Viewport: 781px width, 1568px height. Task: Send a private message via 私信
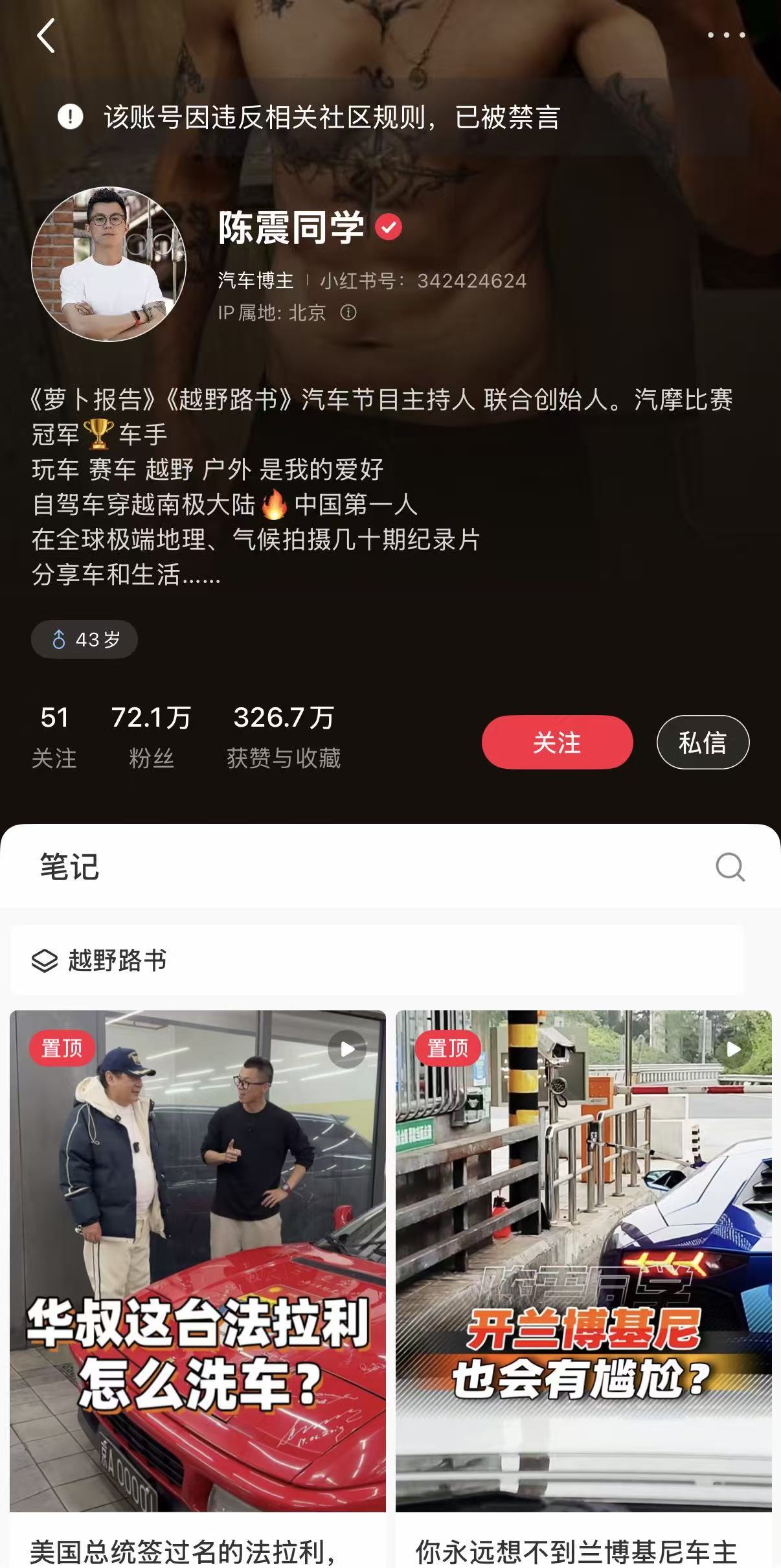point(703,742)
